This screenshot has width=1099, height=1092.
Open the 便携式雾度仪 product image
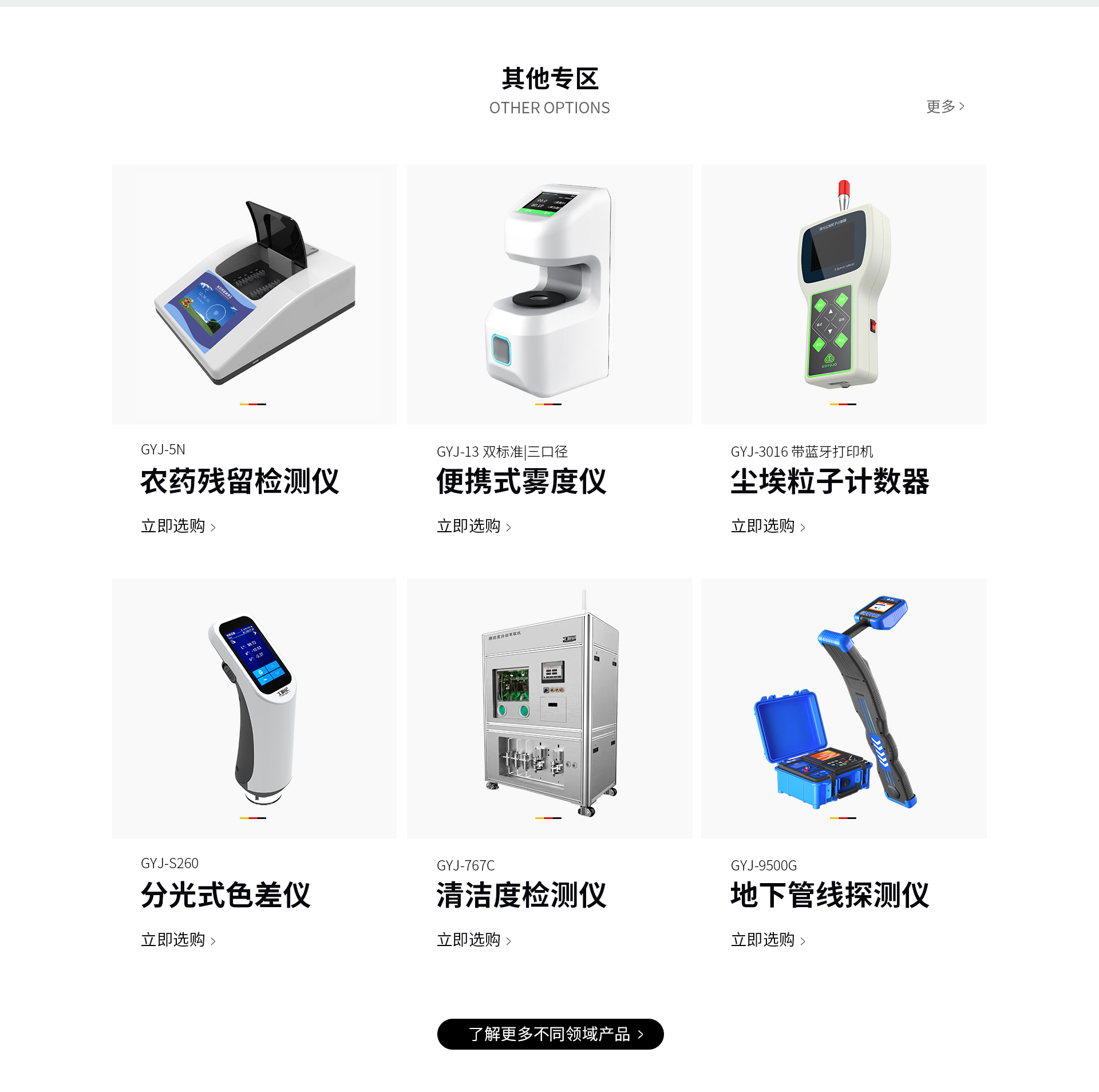click(x=549, y=294)
